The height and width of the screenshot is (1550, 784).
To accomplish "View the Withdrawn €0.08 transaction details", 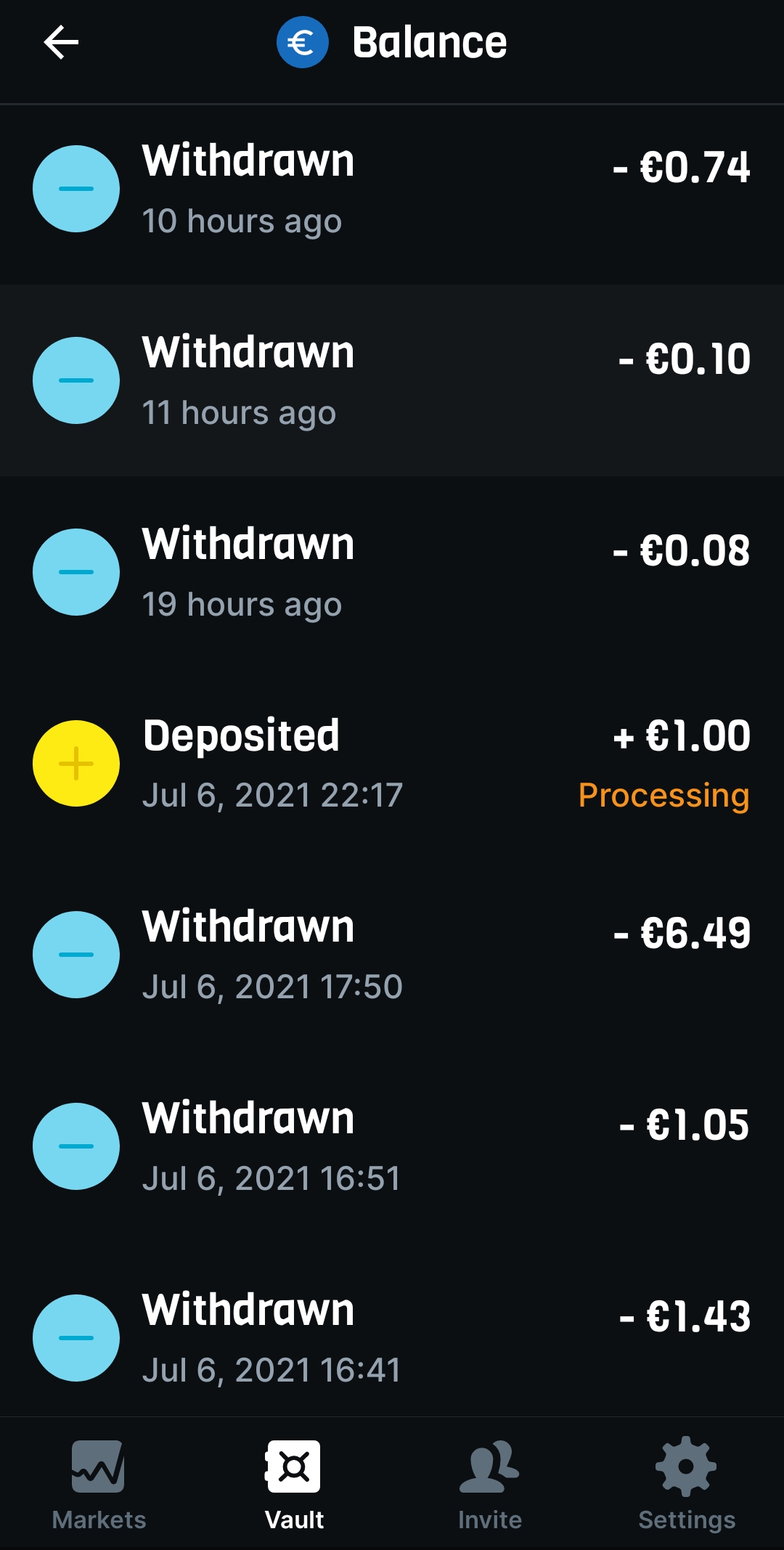I will tap(392, 572).
